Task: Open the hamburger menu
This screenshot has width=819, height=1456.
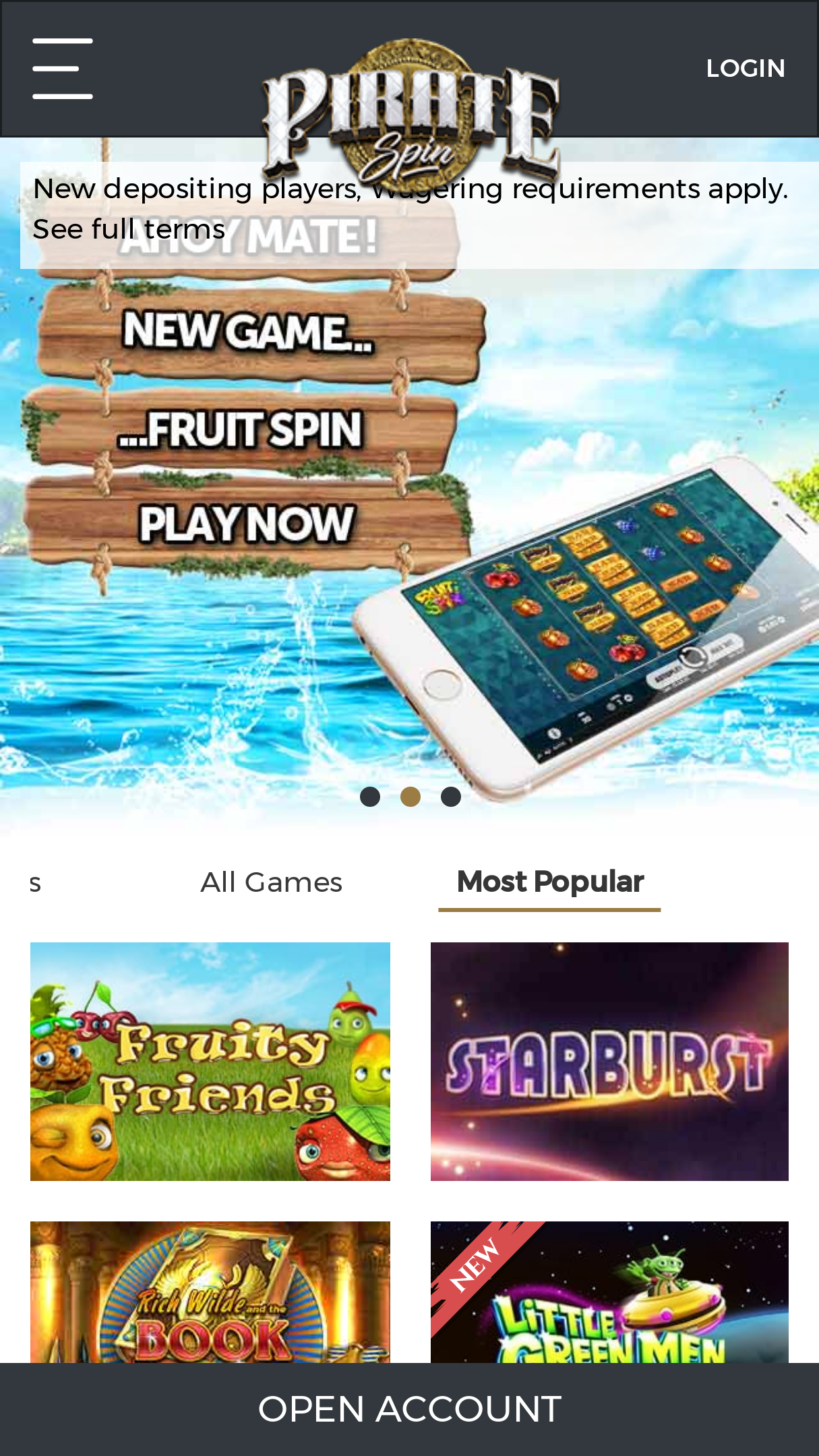Action: [63, 69]
